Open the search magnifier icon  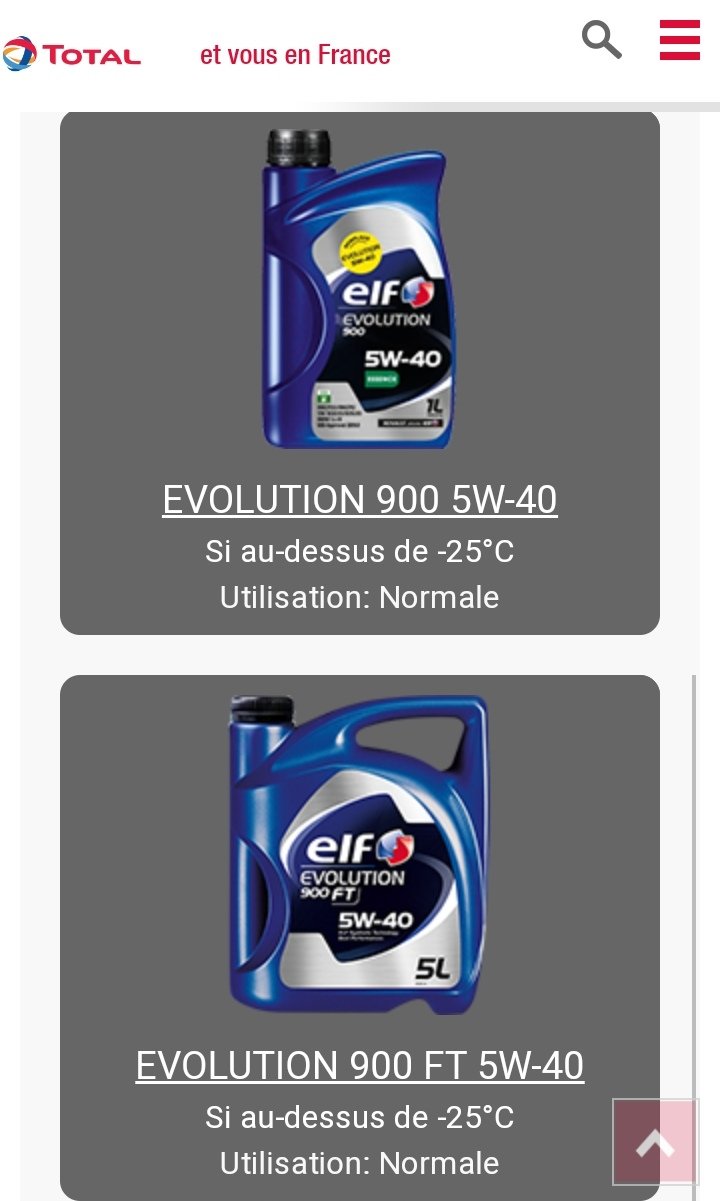[x=602, y=40]
